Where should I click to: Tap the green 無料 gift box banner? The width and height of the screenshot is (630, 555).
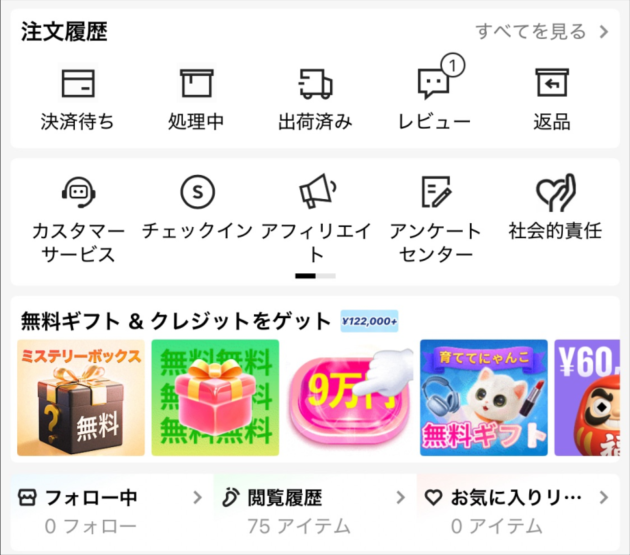[x=215, y=397]
